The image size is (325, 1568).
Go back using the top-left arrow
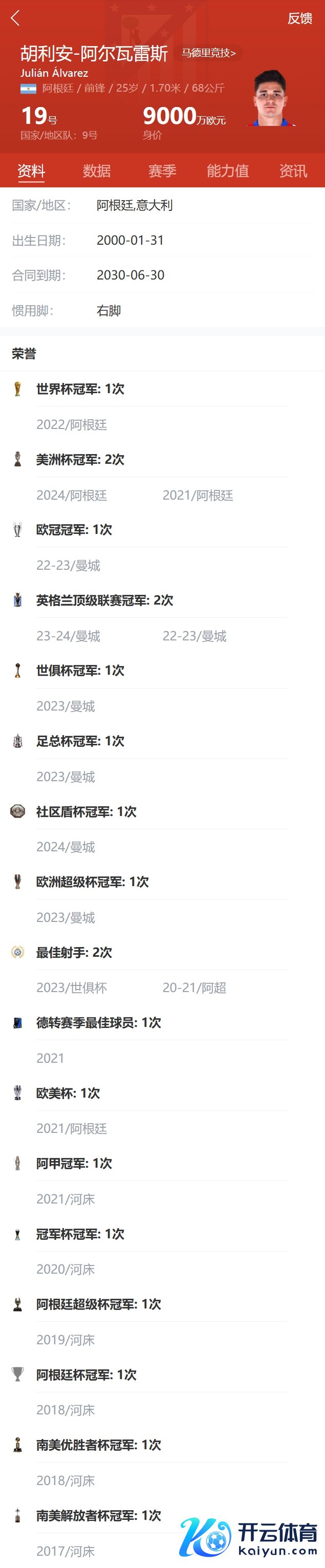click(15, 18)
